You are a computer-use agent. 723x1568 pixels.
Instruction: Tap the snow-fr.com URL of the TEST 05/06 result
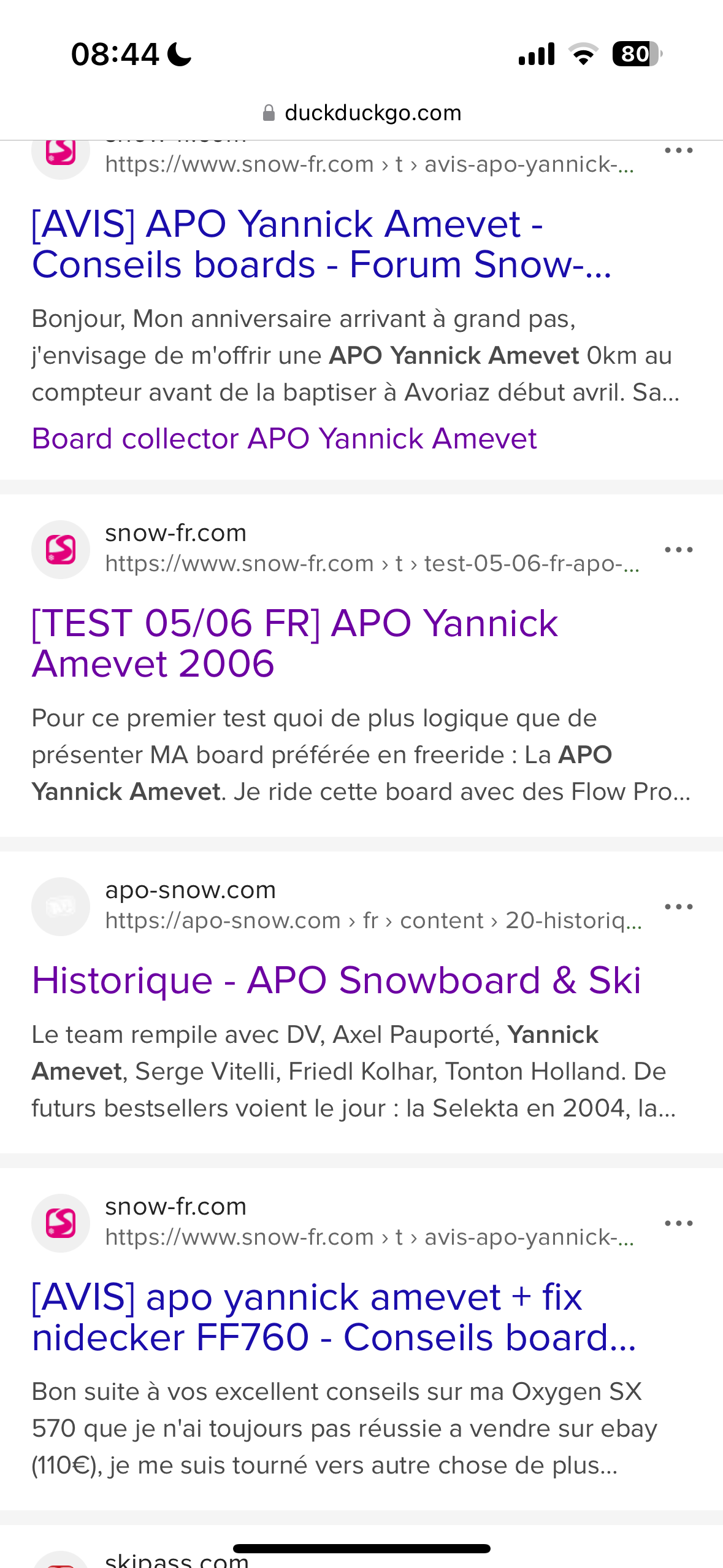[372, 563]
